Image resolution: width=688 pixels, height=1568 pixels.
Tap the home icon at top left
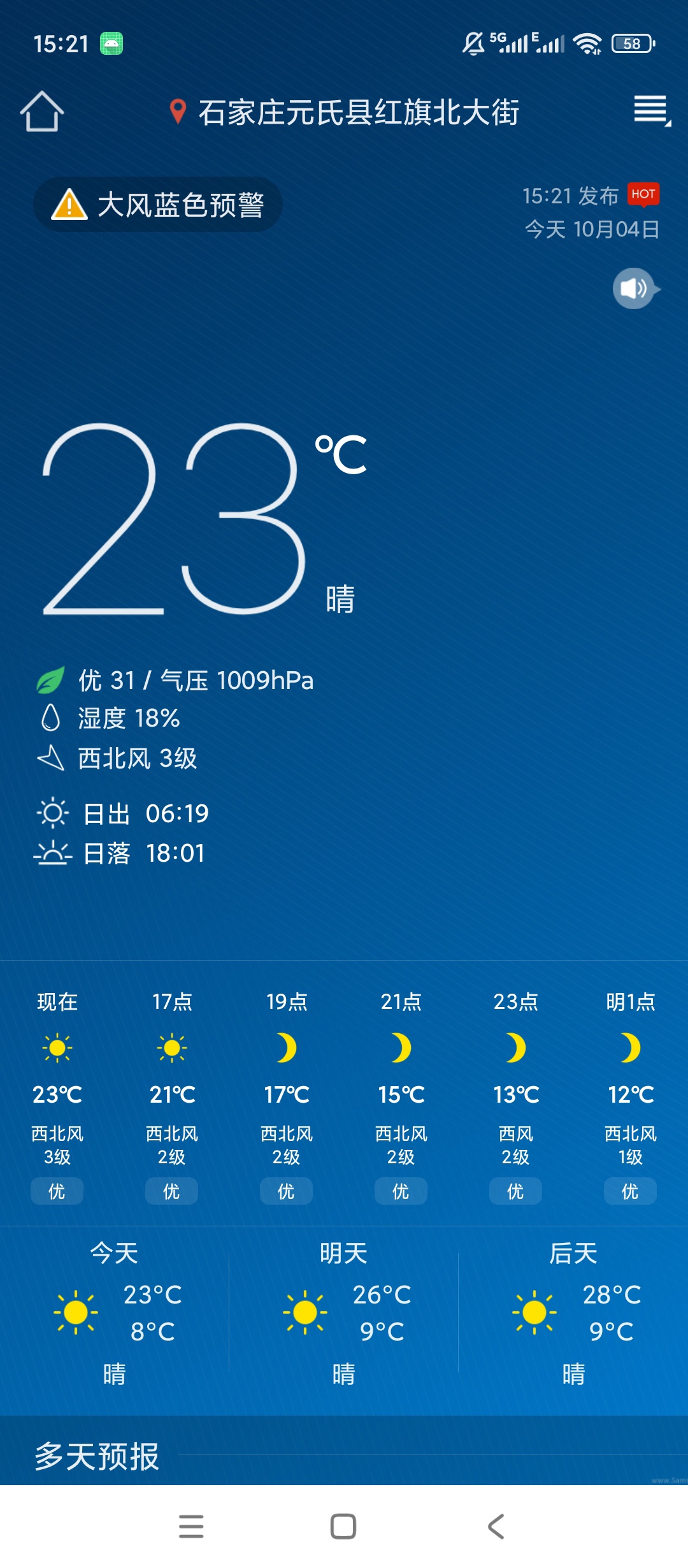tap(42, 112)
